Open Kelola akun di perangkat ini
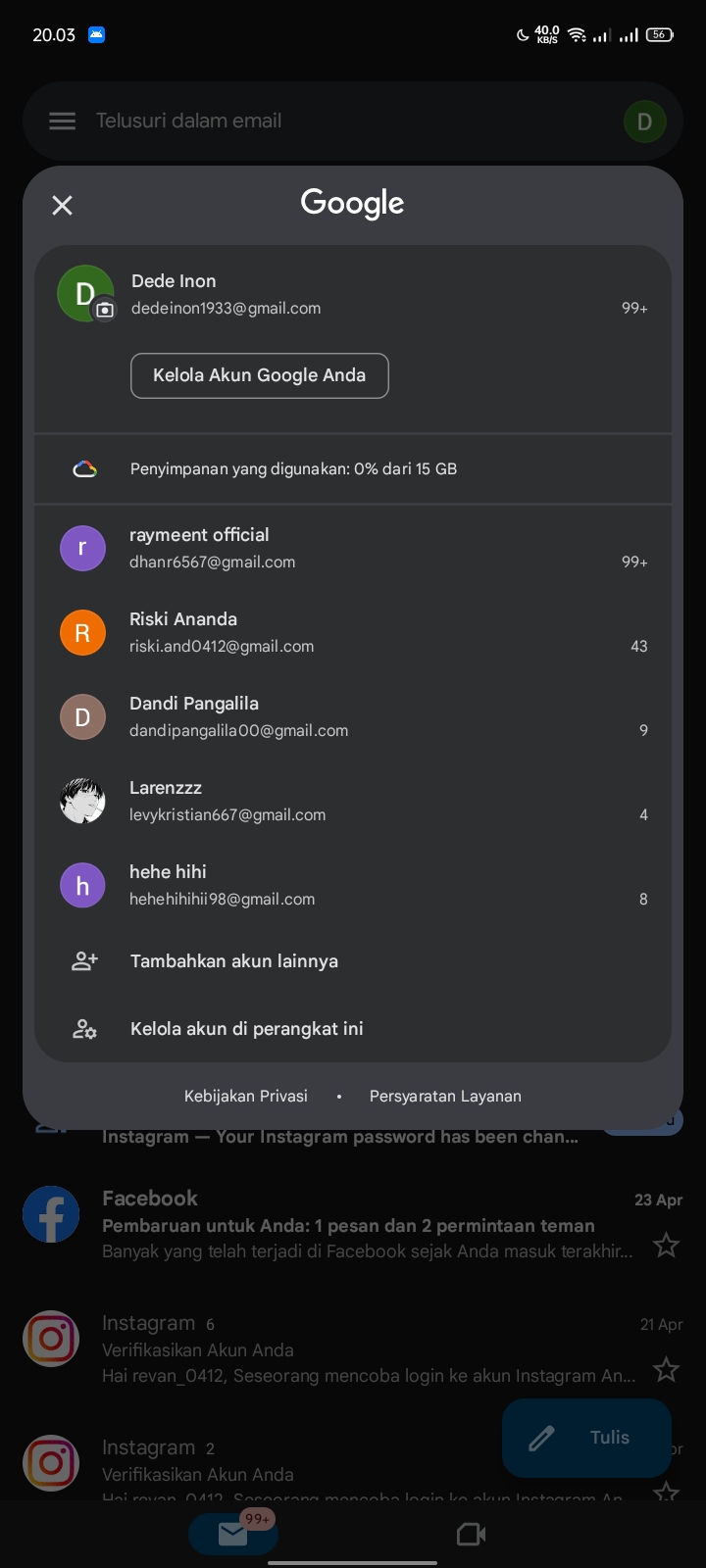Image resolution: width=706 pixels, height=1568 pixels. (353, 1029)
